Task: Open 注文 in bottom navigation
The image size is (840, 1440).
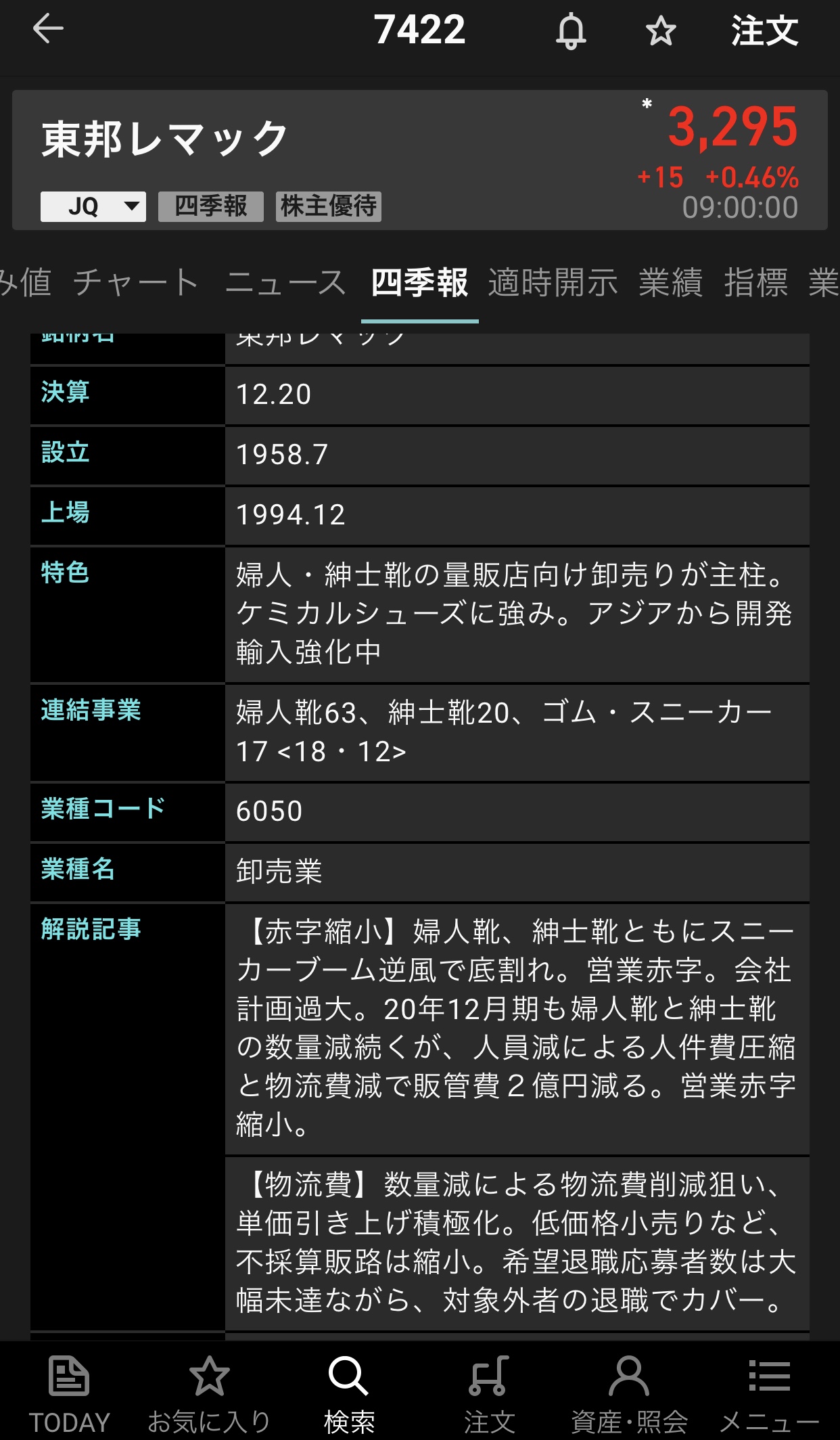Action: pyautogui.click(x=489, y=1394)
